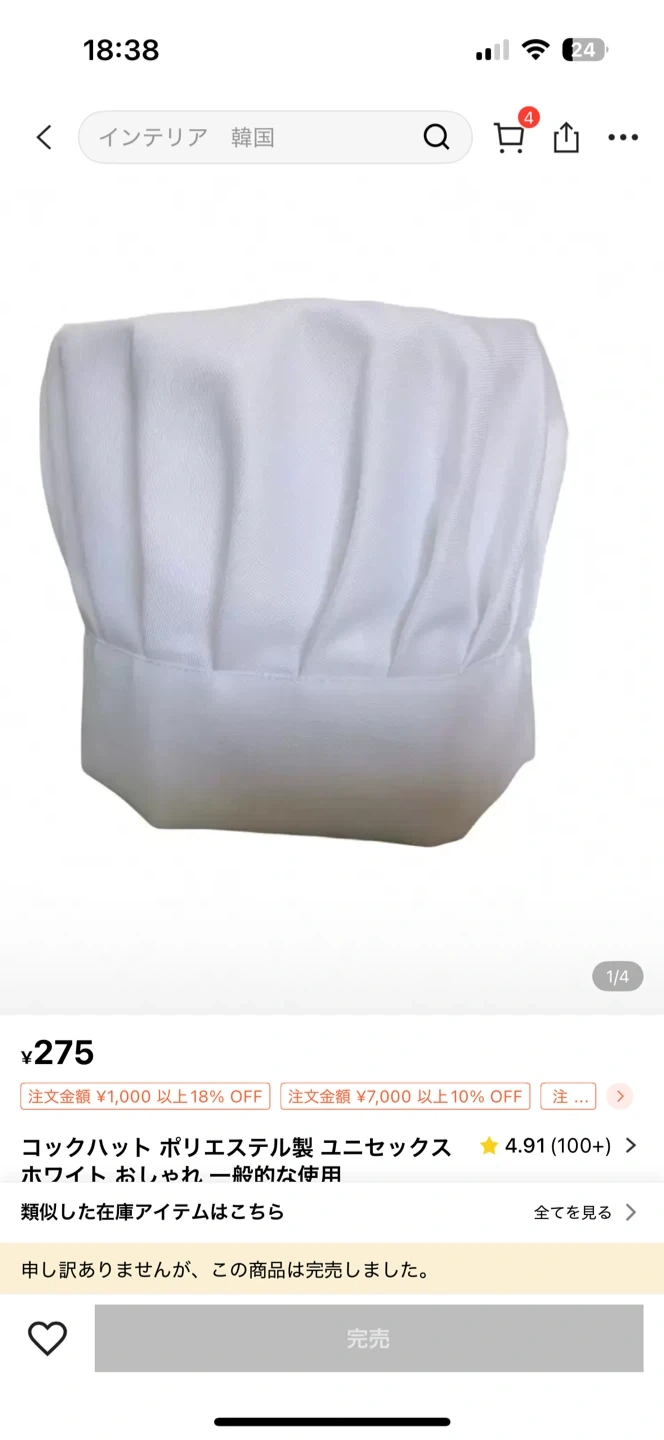Open the shopping cart with 4 items

510,137
